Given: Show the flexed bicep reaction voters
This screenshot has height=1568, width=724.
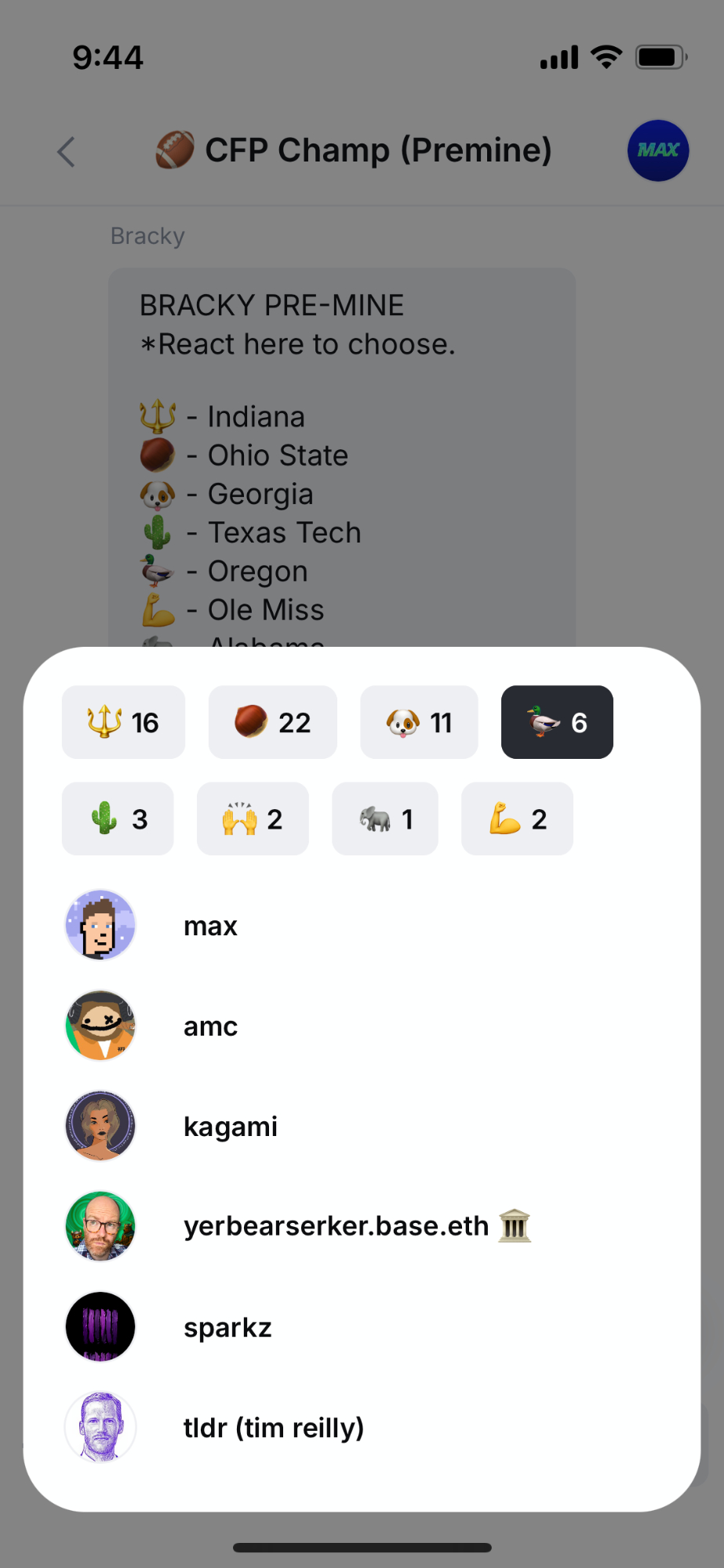Looking at the screenshot, I should tap(517, 818).
